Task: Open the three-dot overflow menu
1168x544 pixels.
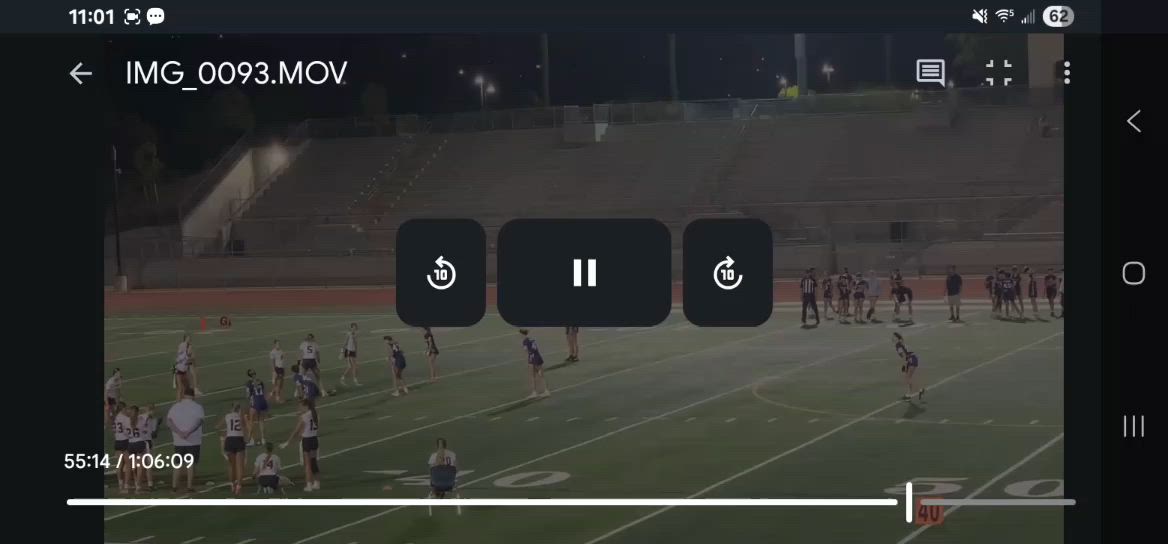Action: point(1067,72)
